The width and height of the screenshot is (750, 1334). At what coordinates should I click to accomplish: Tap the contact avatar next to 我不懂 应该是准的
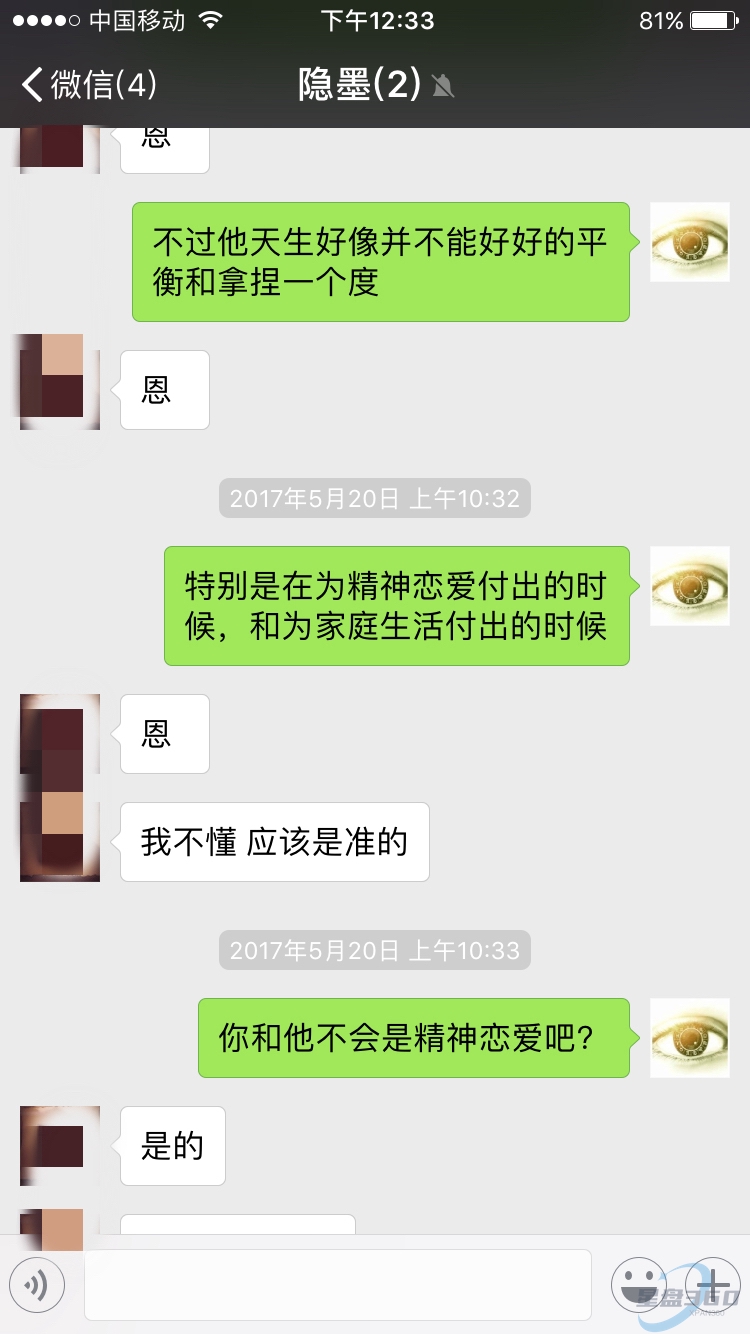pos(60,841)
